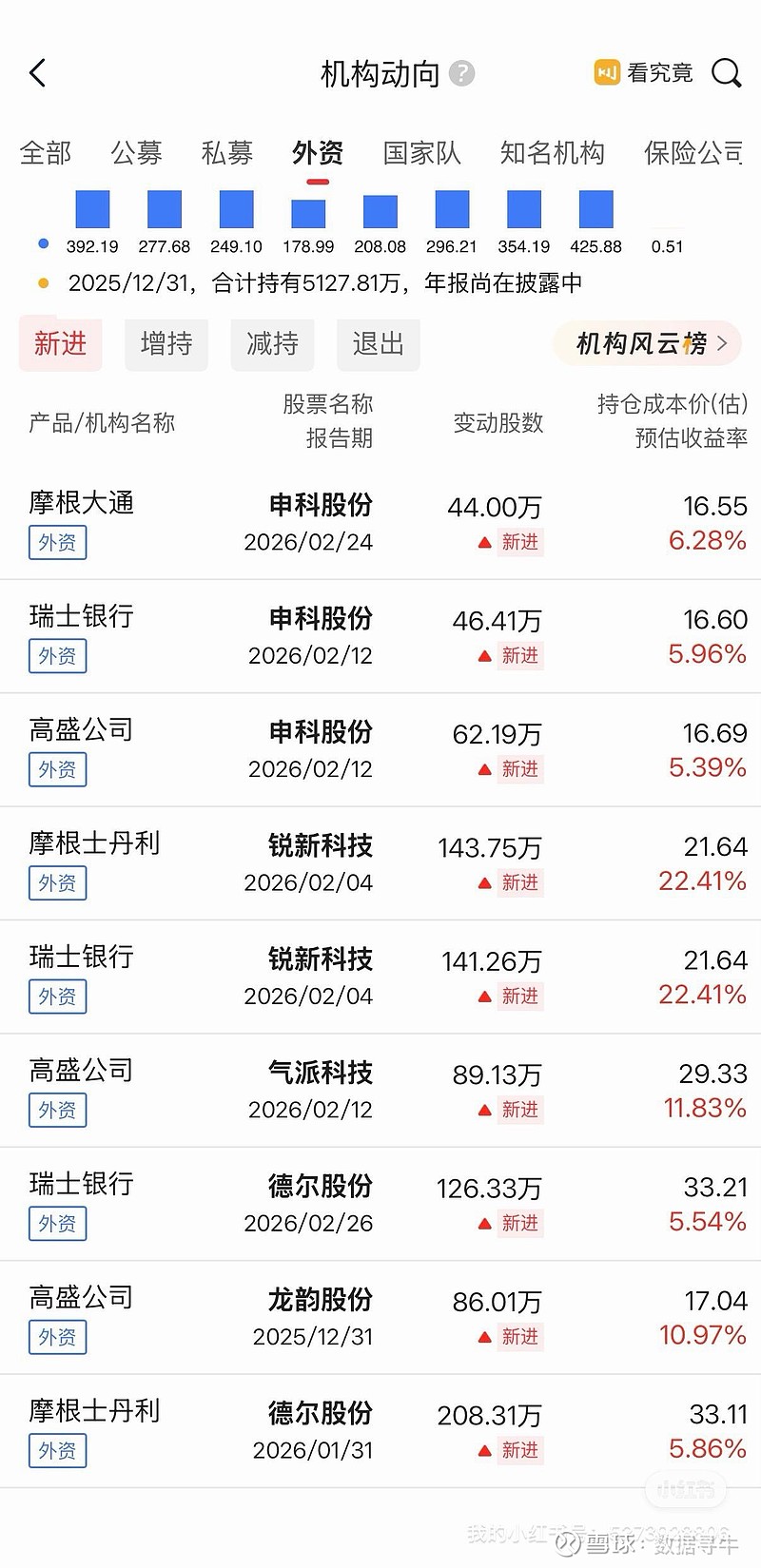Open the 知名机构 tab

(552, 153)
